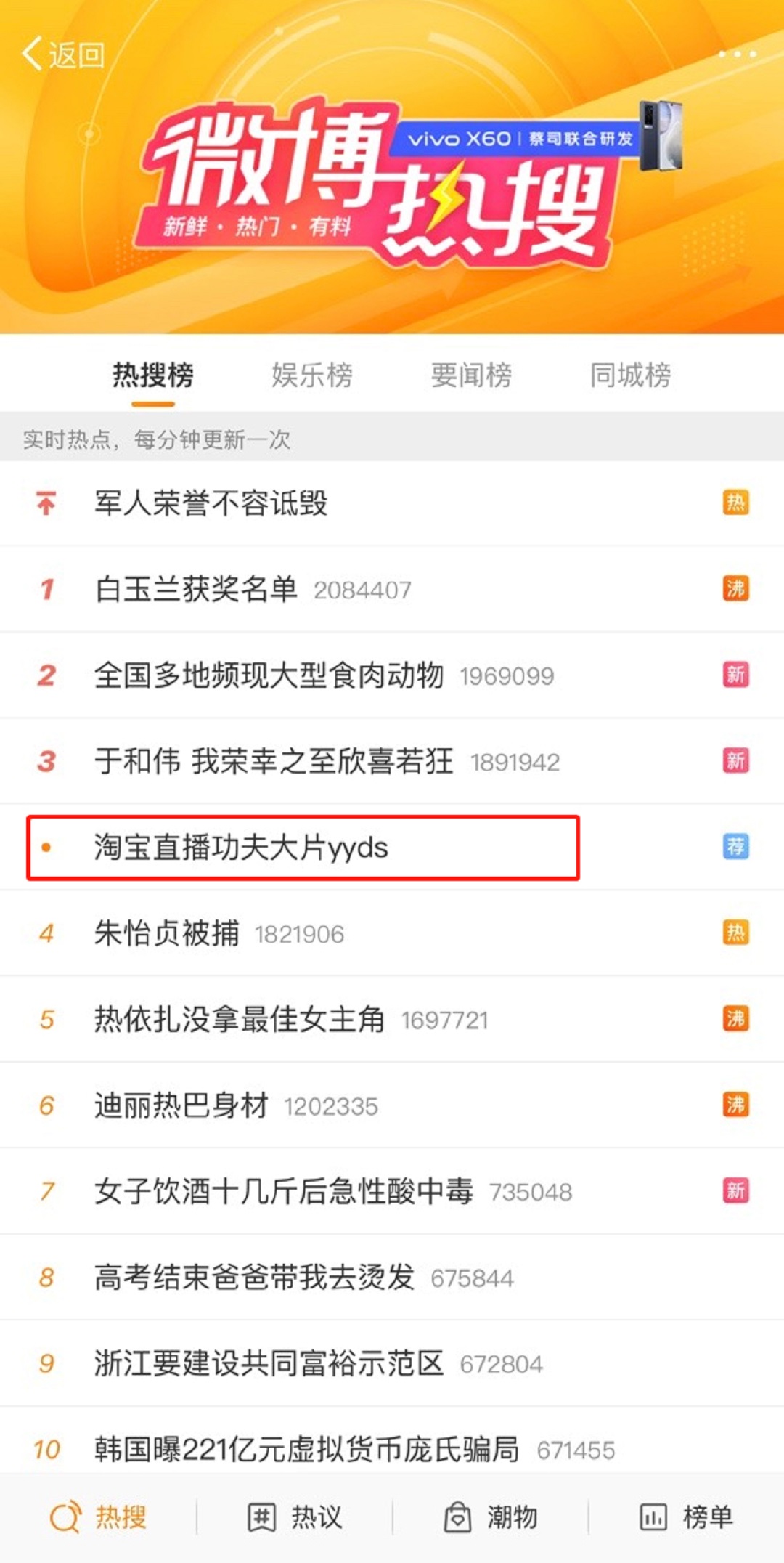Image resolution: width=784 pixels, height=1563 pixels.
Task: Tap the 返回 back button
Action: point(63,54)
